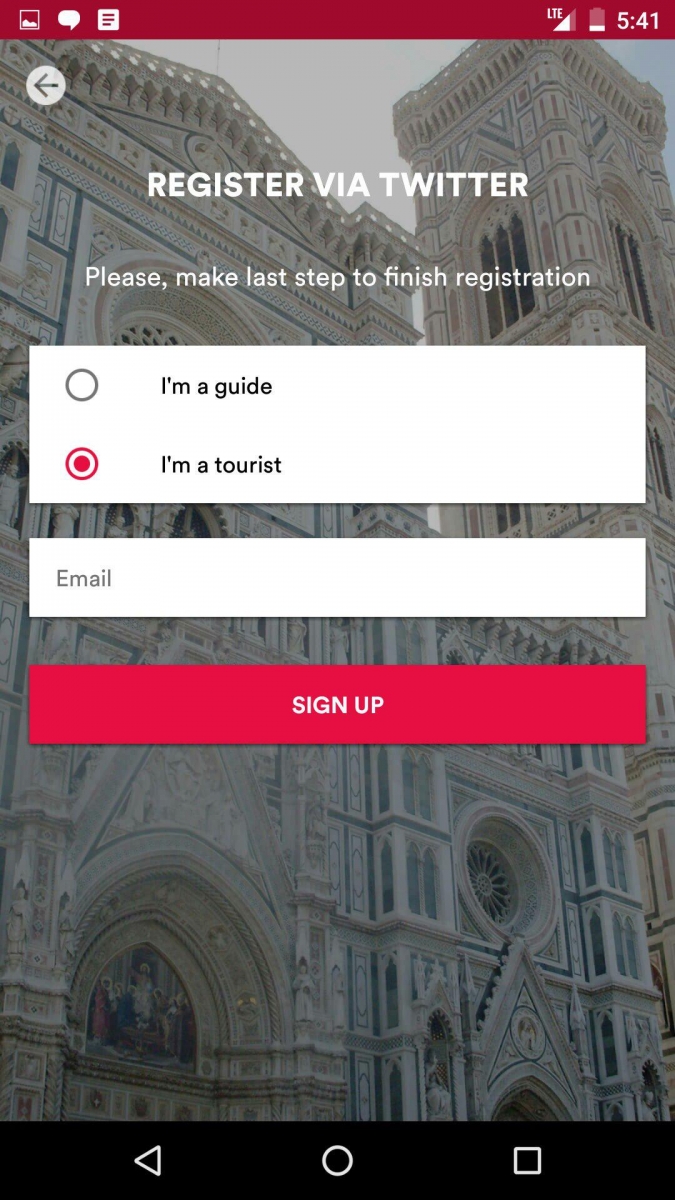675x1200 pixels.
Task: Select the "I'm a guide" option
Action: [337, 385]
